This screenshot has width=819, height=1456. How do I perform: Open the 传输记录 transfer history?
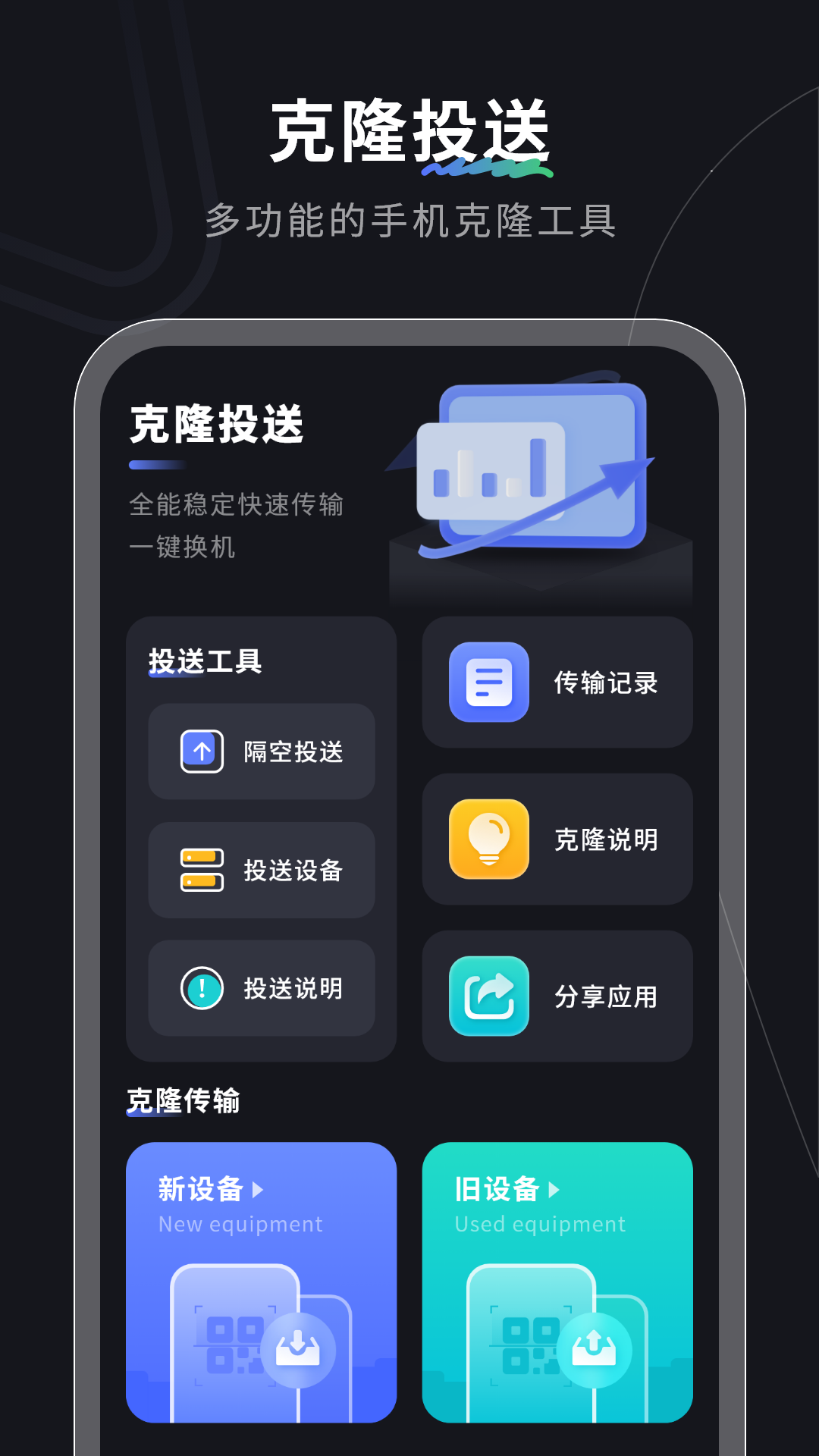557,681
